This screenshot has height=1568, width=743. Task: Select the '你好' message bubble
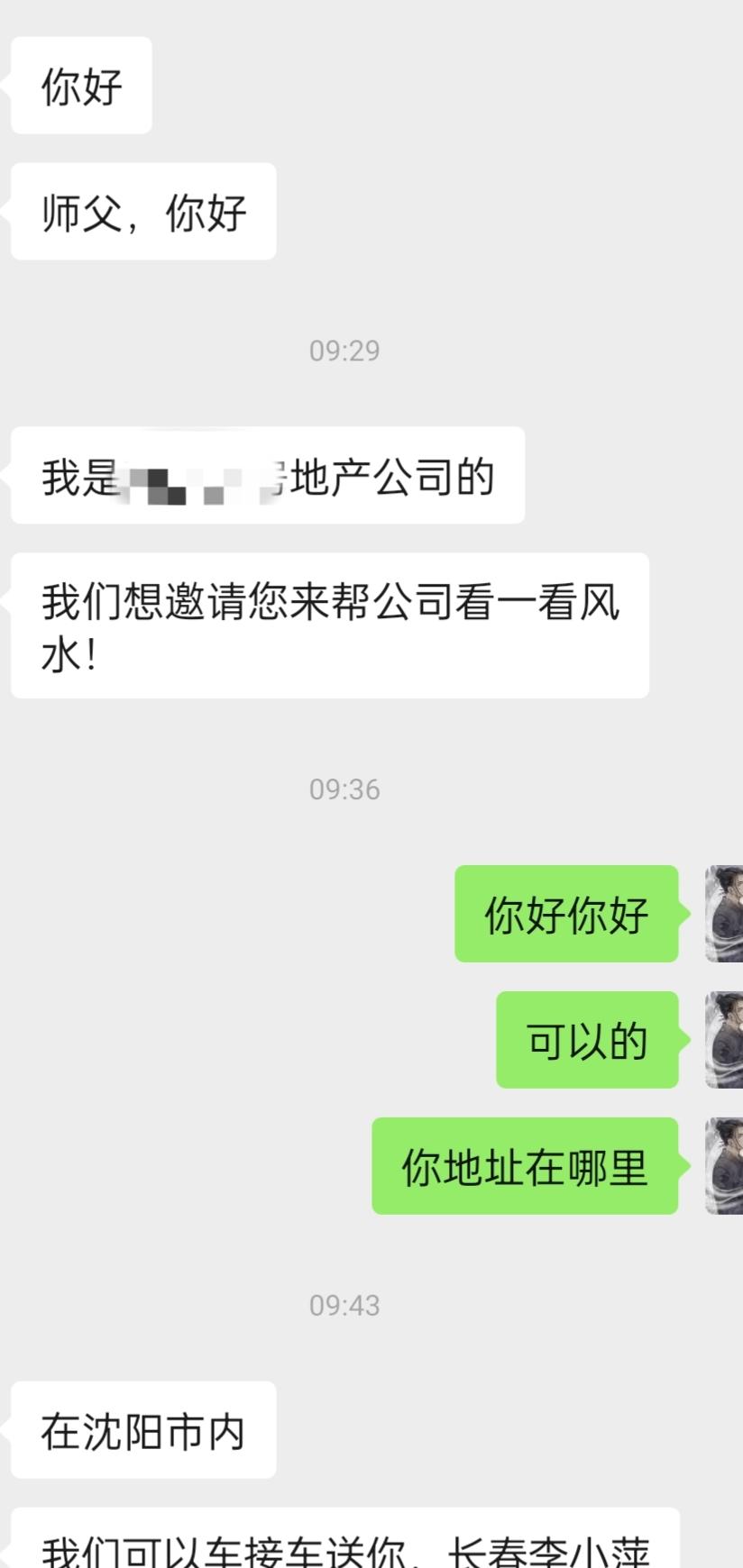80,85
